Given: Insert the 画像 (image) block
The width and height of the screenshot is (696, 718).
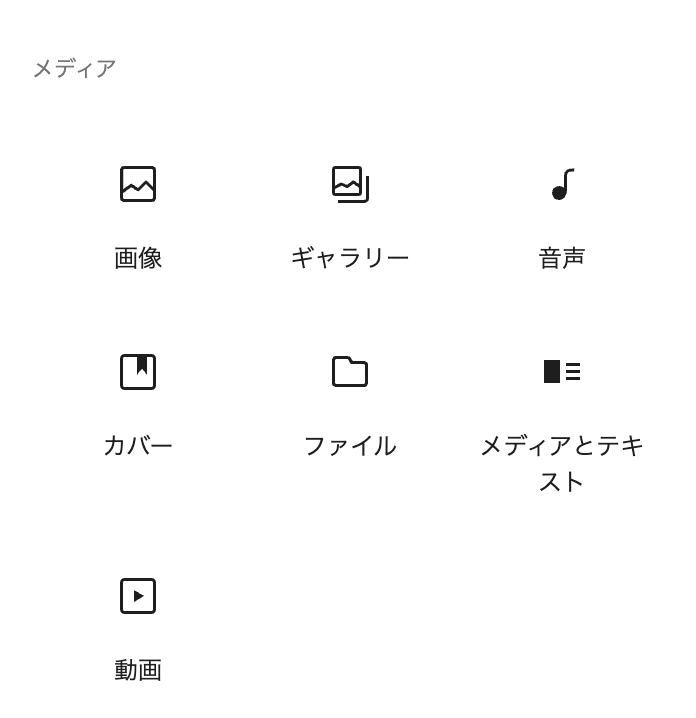Looking at the screenshot, I should [x=138, y=215].
